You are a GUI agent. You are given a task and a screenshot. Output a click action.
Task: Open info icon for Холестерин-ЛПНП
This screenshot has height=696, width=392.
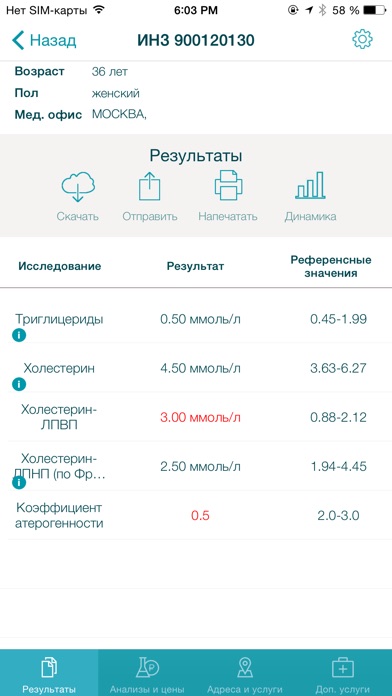(19, 483)
